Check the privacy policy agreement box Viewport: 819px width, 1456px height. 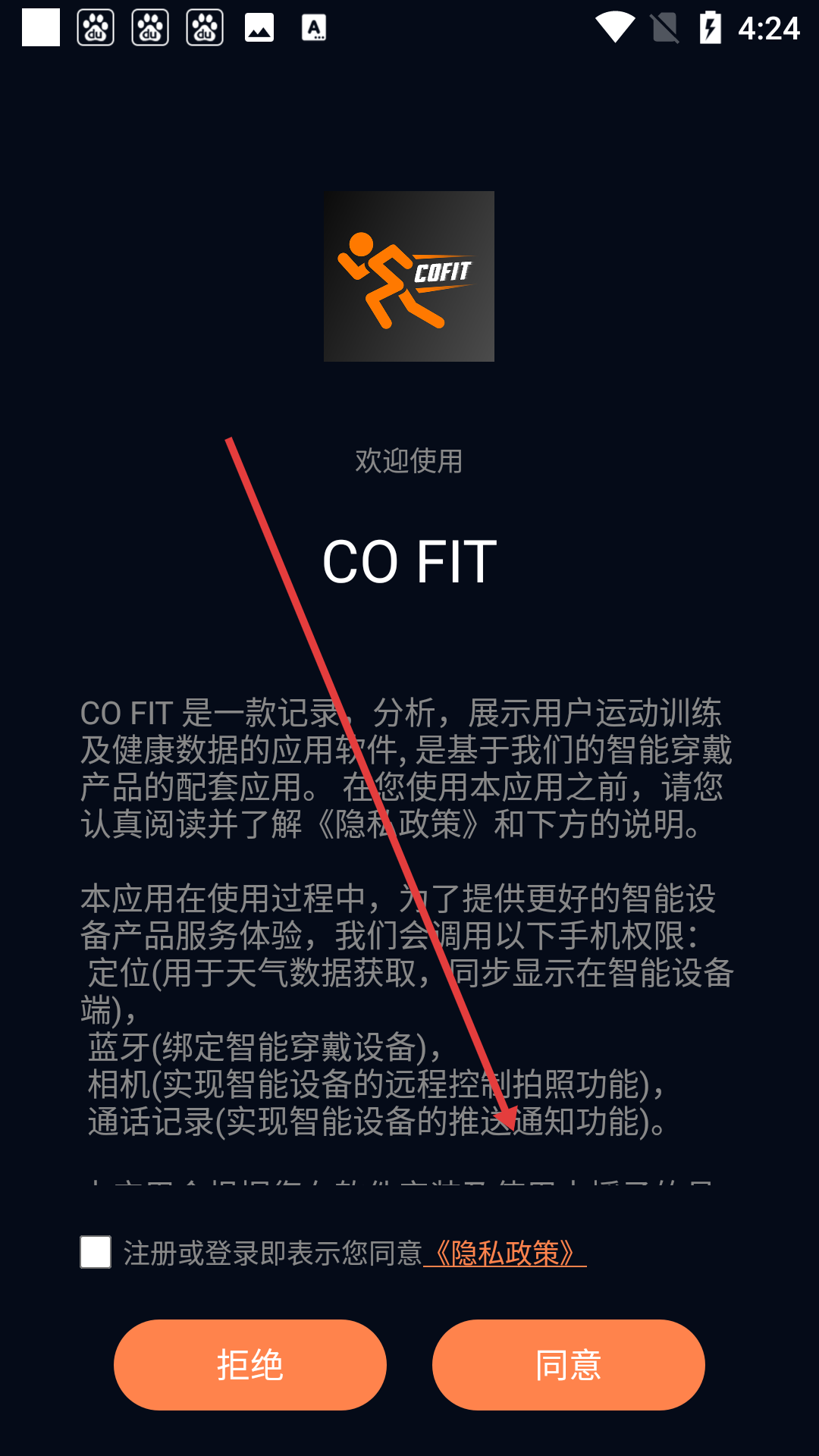point(96,1252)
